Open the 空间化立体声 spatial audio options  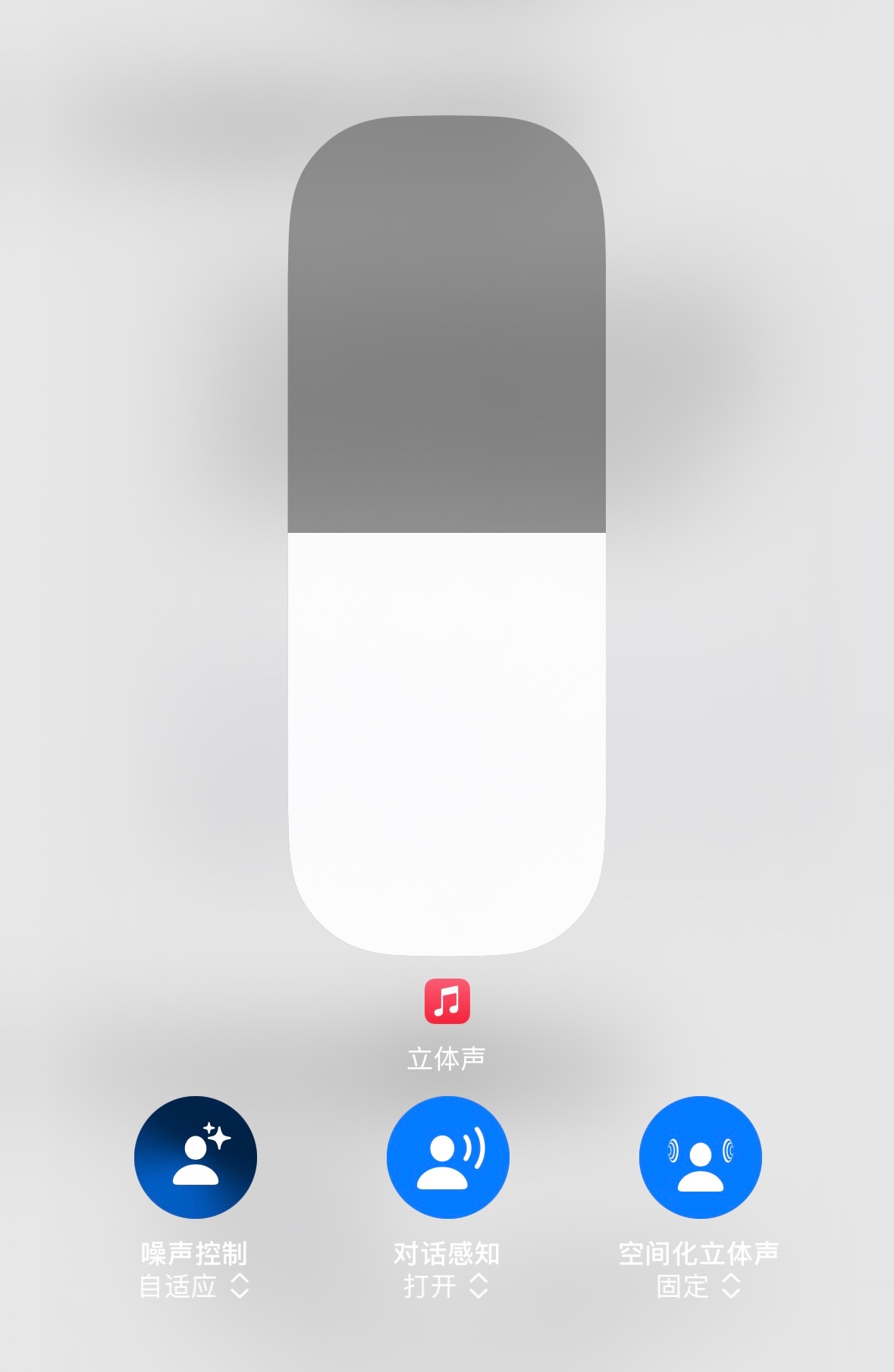700,1157
